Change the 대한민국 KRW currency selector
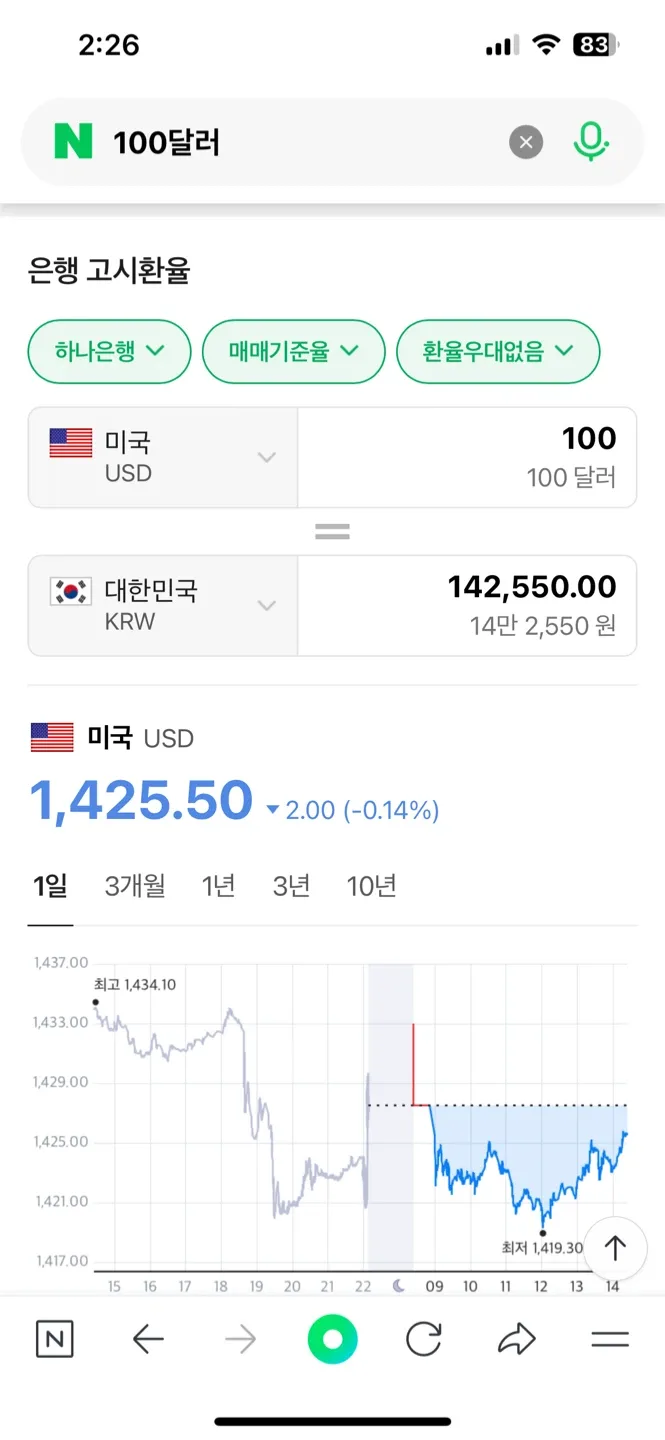Image resolution: width=665 pixels, height=1440 pixels. [163, 605]
